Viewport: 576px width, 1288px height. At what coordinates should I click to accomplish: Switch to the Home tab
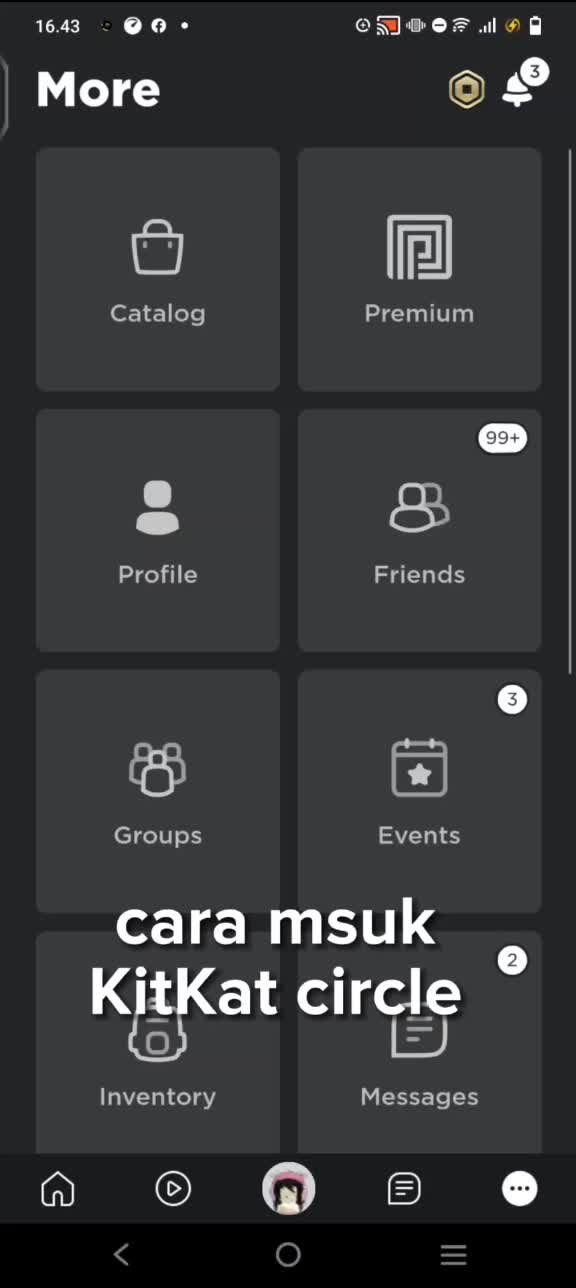pos(58,1189)
